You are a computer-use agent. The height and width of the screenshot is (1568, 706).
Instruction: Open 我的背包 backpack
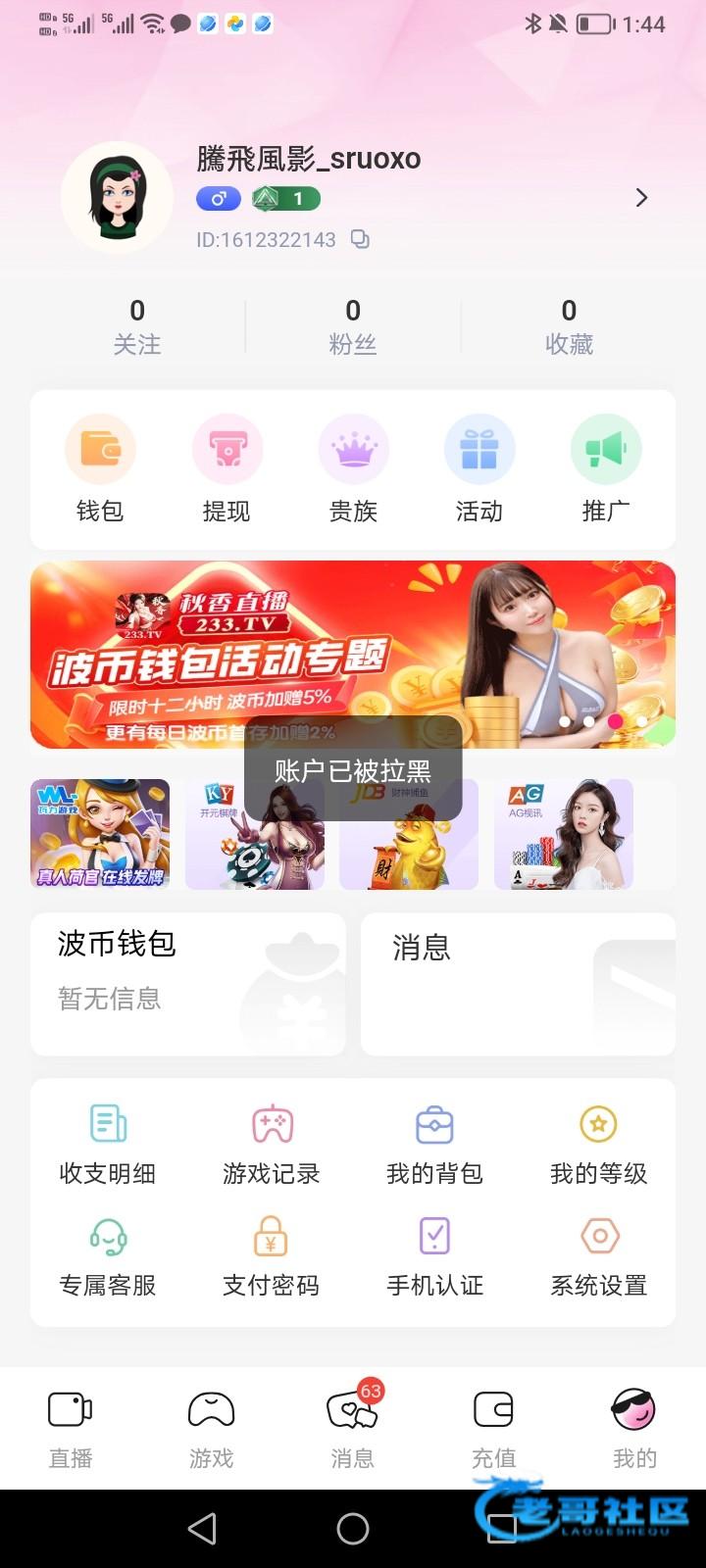pos(434,1143)
